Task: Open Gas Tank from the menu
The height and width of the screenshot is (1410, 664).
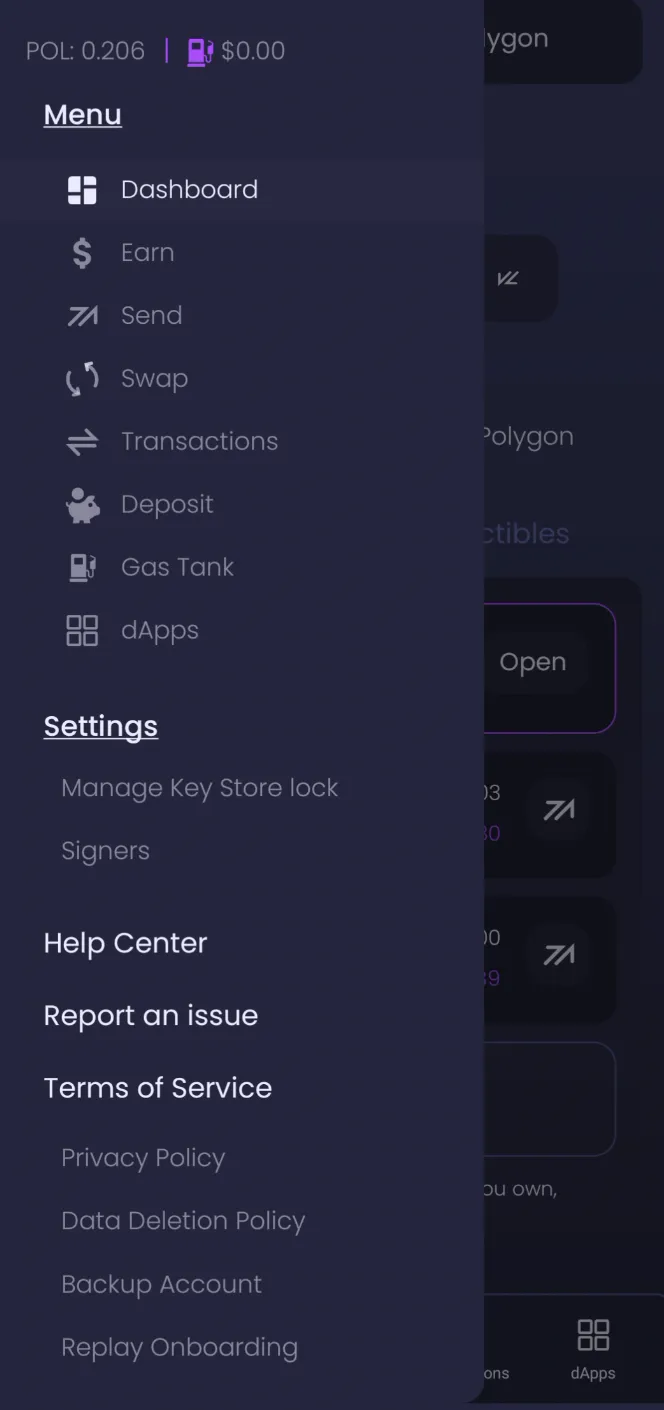Action: pos(177,568)
